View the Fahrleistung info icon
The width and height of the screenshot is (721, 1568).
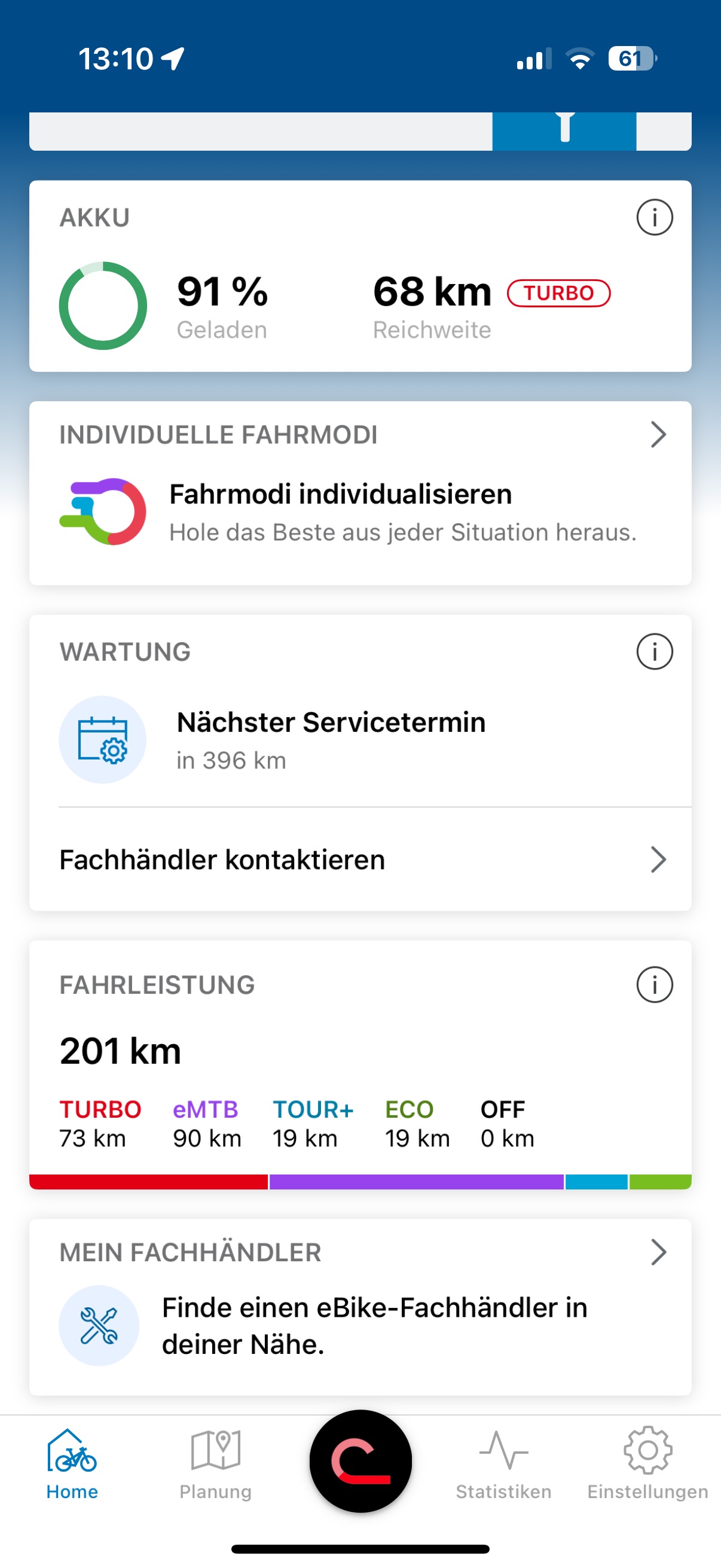point(654,984)
